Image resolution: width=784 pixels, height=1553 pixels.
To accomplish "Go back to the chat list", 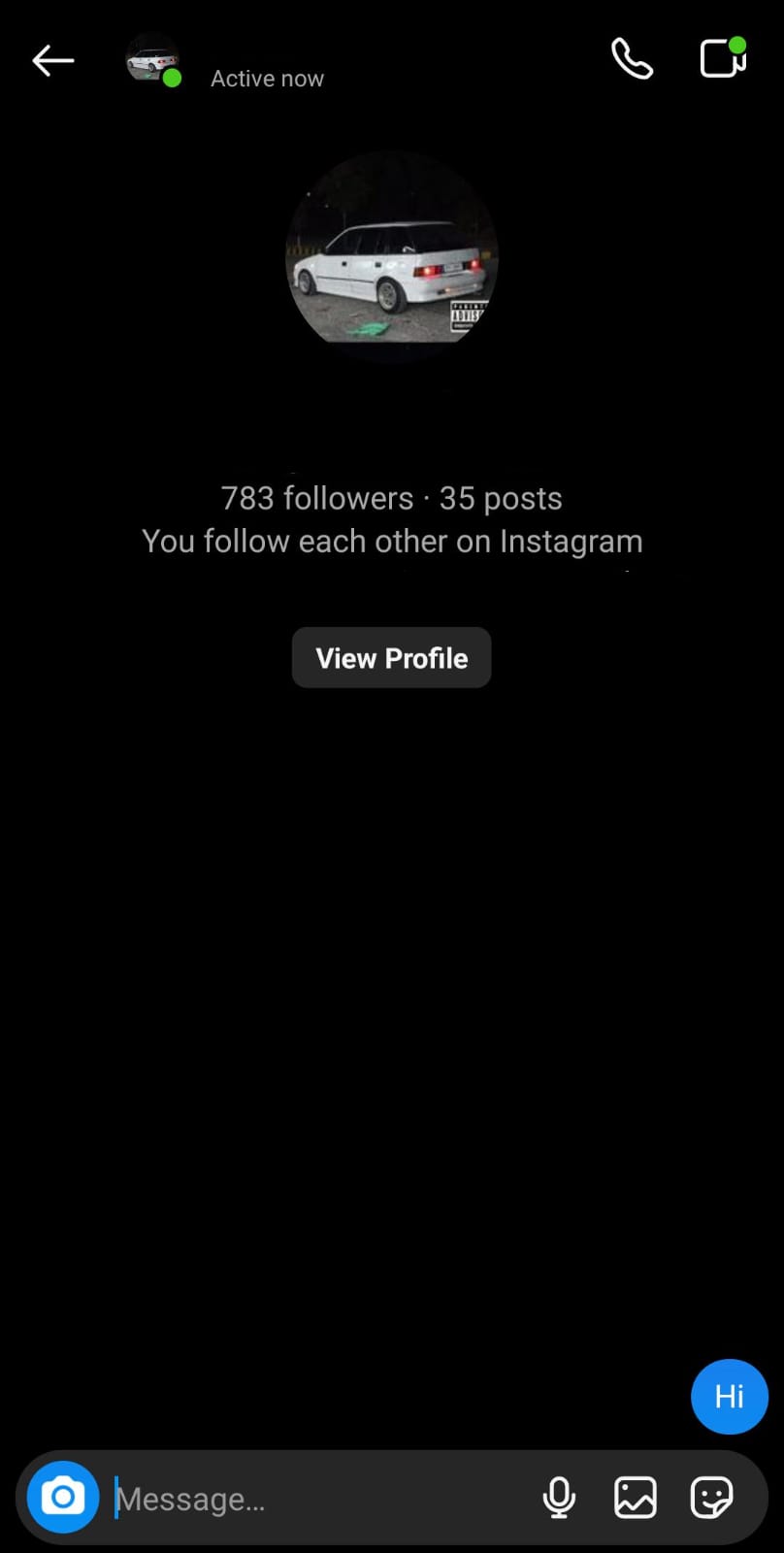I will 53,61.
